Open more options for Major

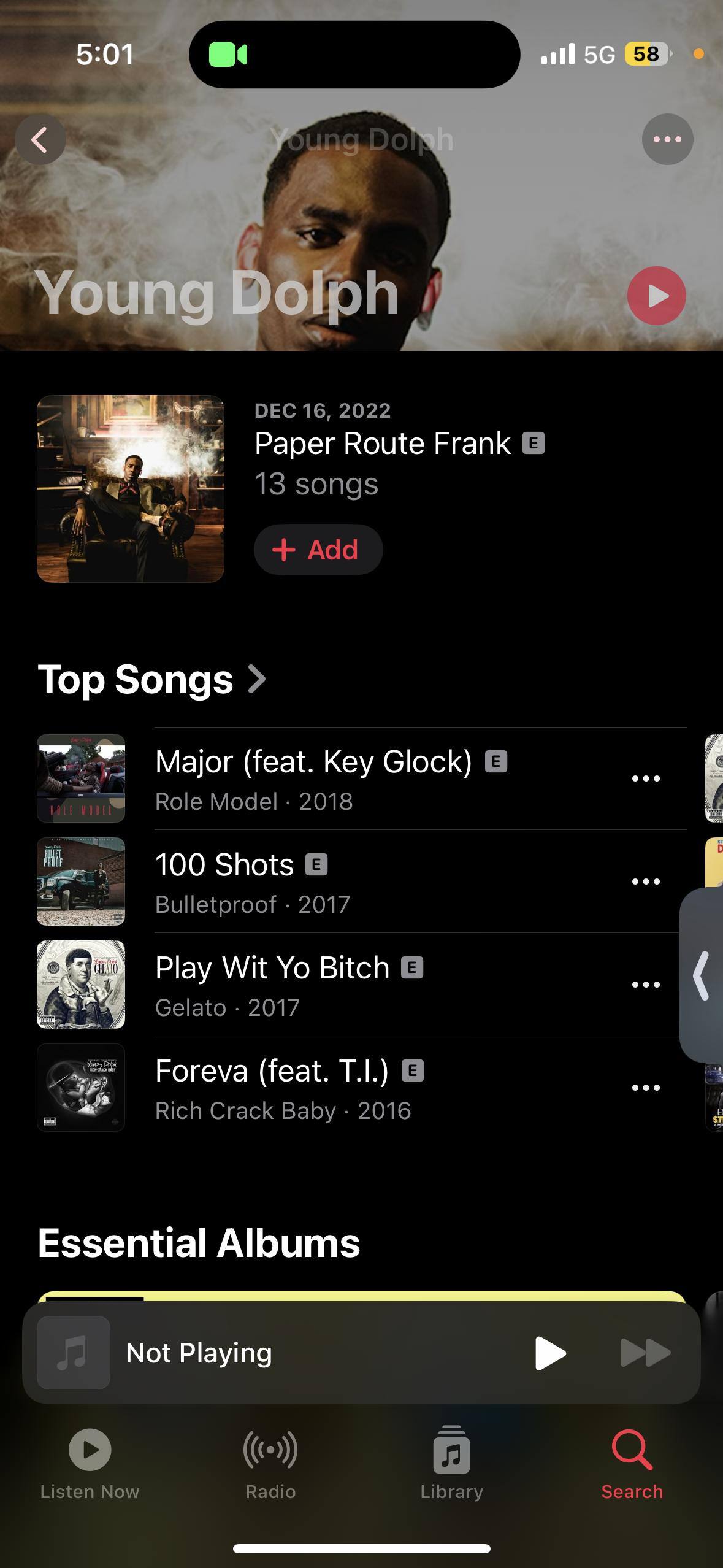[x=646, y=778]
